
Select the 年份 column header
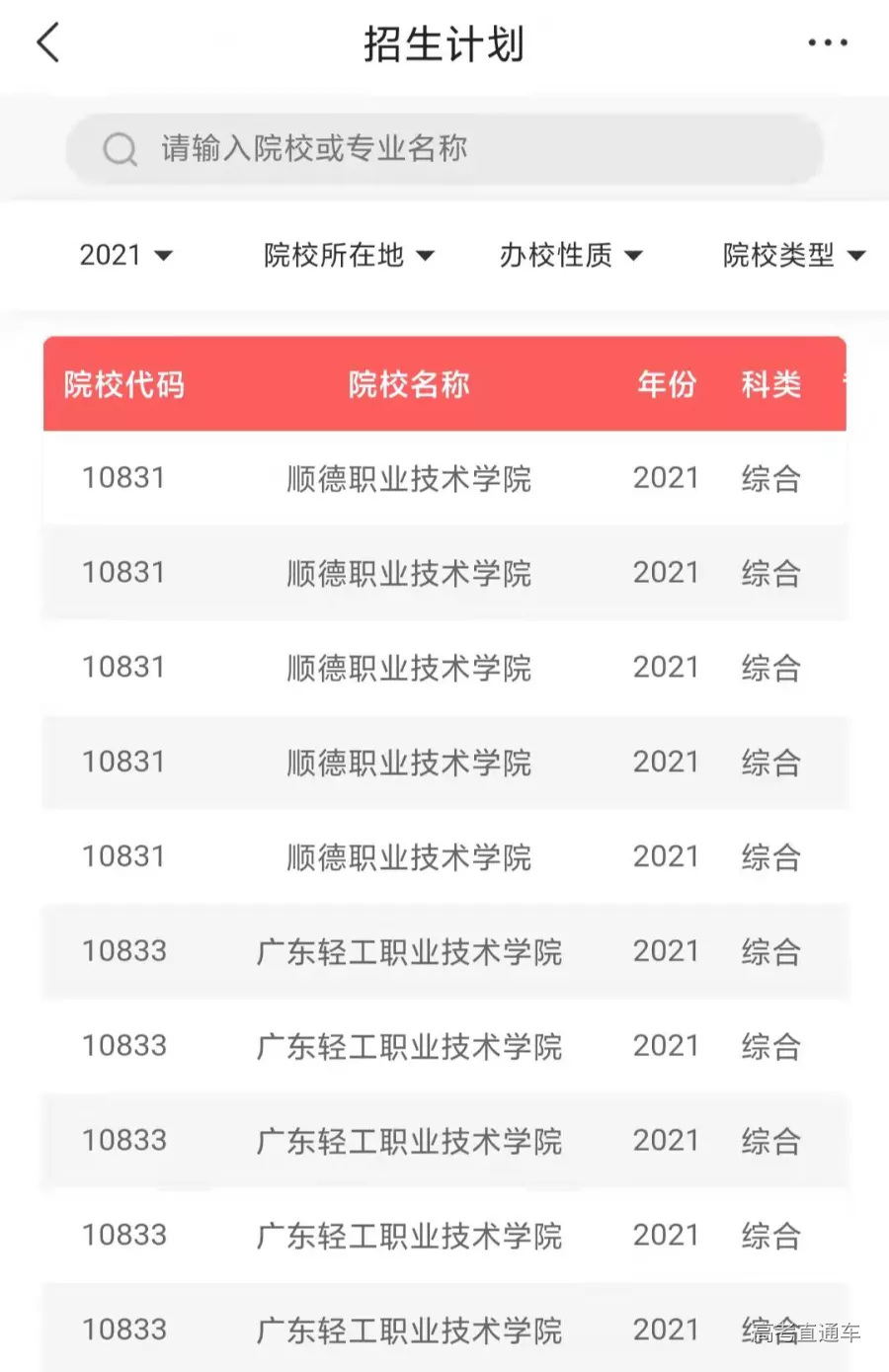pyautogui.click(x=667, y=385)
